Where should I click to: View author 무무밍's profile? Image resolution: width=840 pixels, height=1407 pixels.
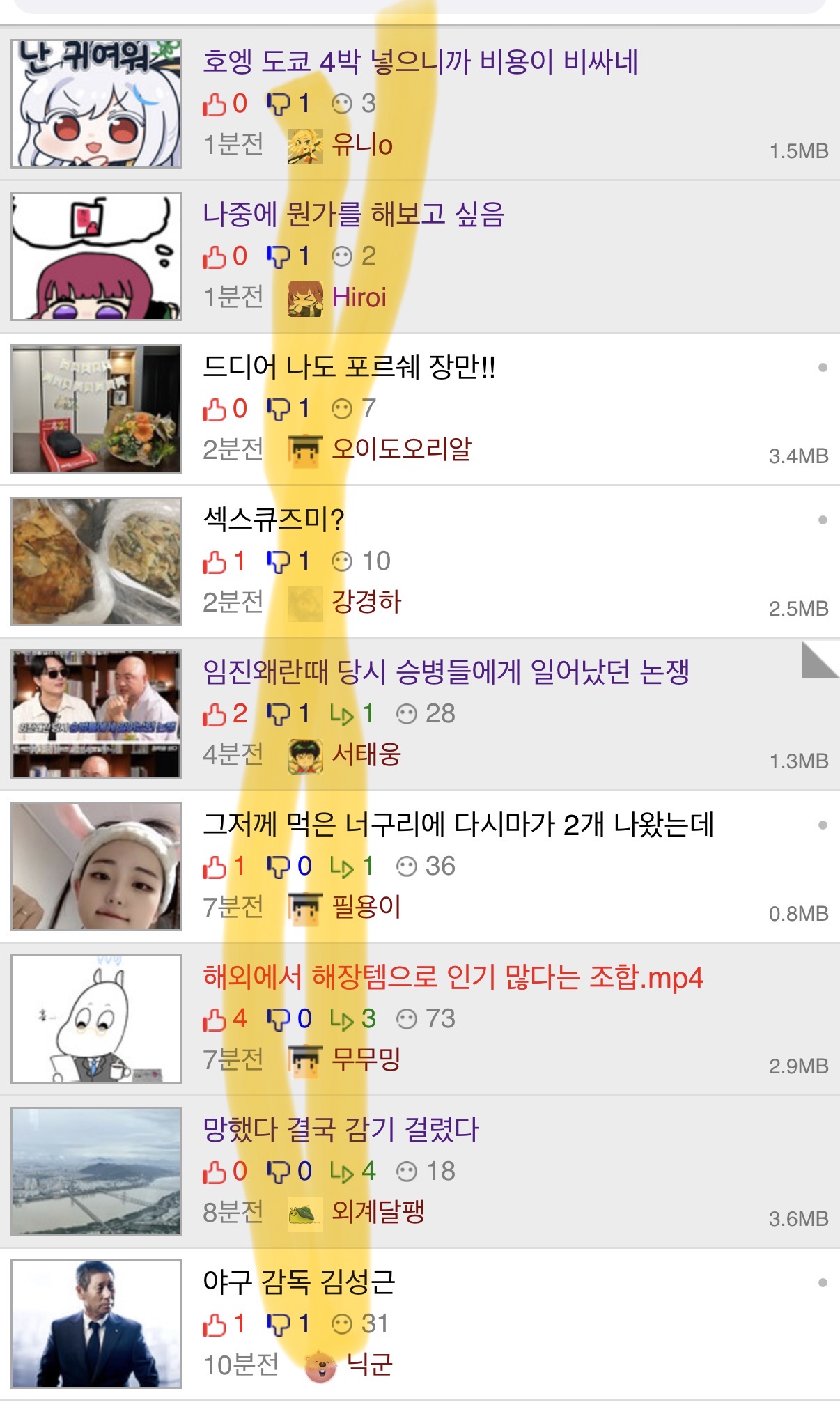point(366,1060)
